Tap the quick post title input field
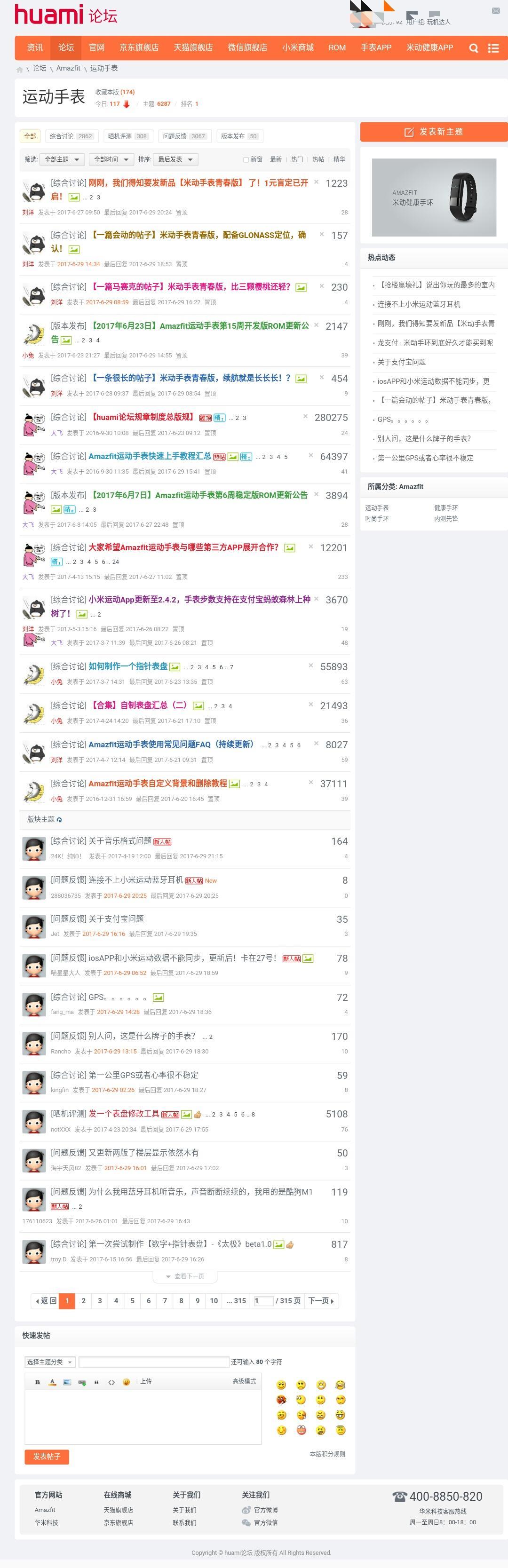Viewport: 508px width, 1568px height. 153,1362
